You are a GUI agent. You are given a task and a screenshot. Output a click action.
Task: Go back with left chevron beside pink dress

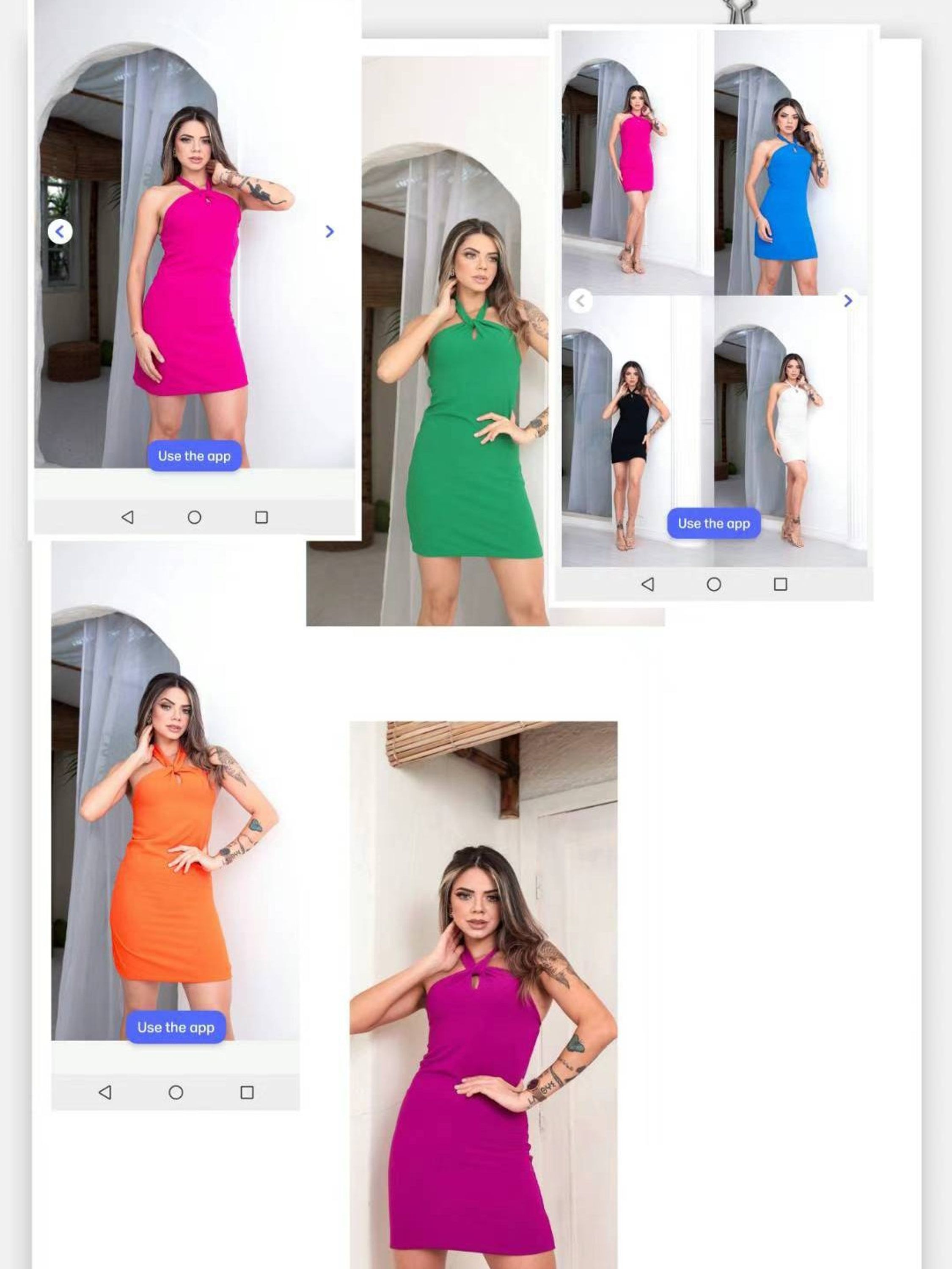tap(60, 231)
